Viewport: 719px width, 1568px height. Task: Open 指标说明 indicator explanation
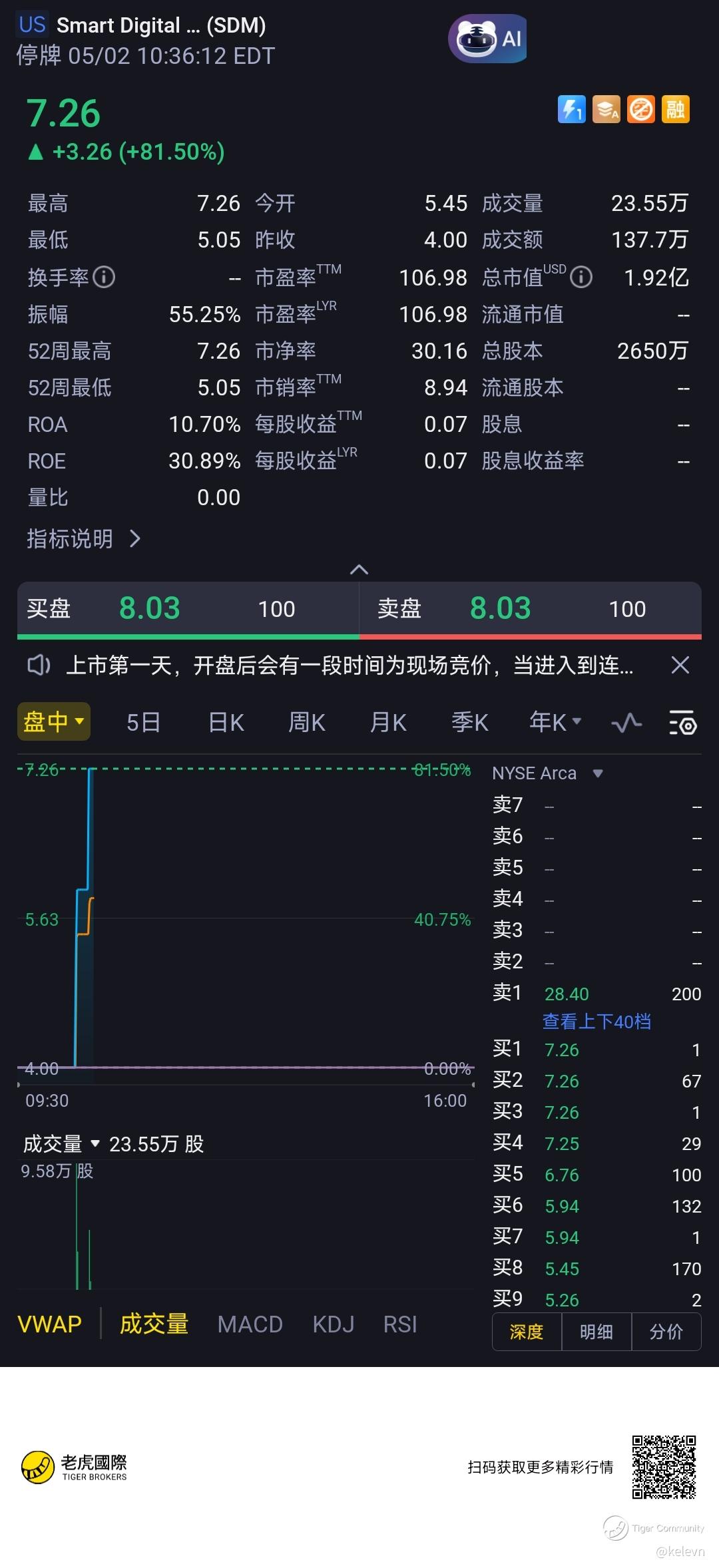tap(83, 538)
